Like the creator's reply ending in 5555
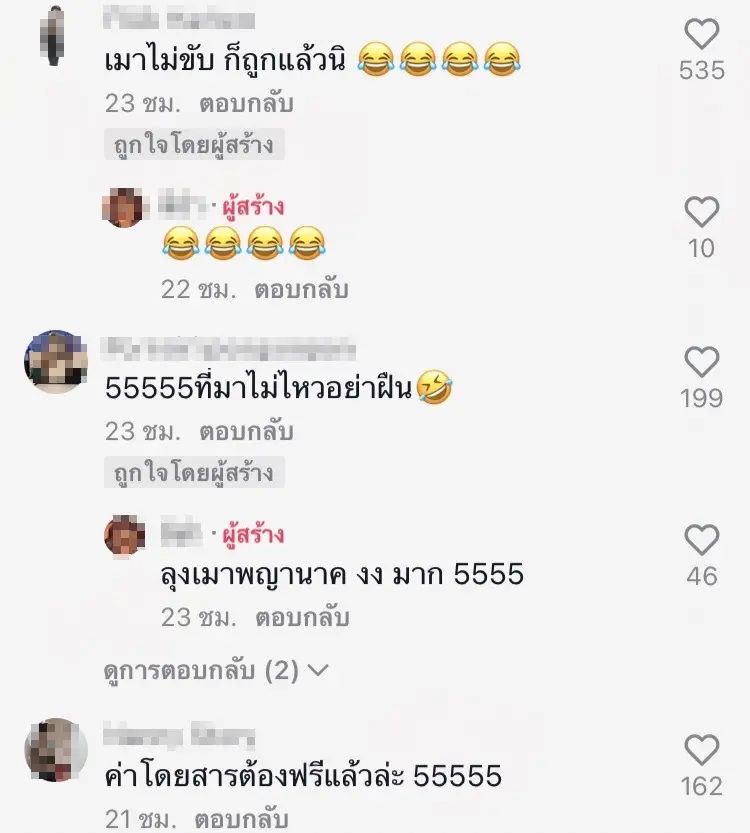This screenshot has width=750, height=833. pos(702,540)
